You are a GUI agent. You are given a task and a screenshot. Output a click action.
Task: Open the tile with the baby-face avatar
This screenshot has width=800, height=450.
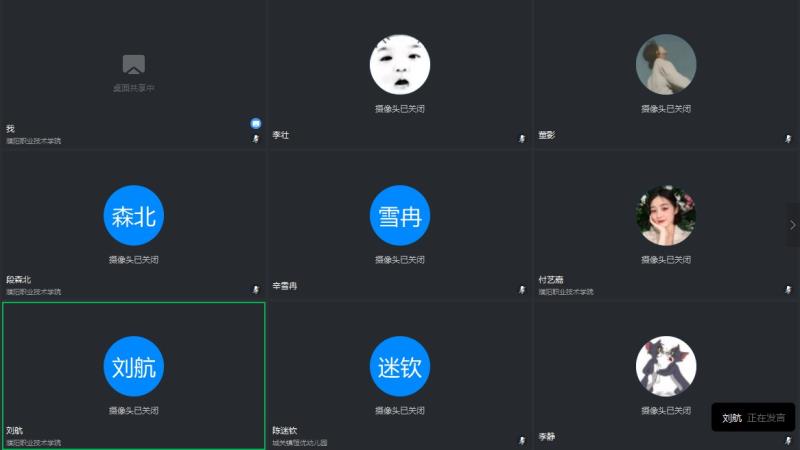pyautogui.click(x=400, y=75)
